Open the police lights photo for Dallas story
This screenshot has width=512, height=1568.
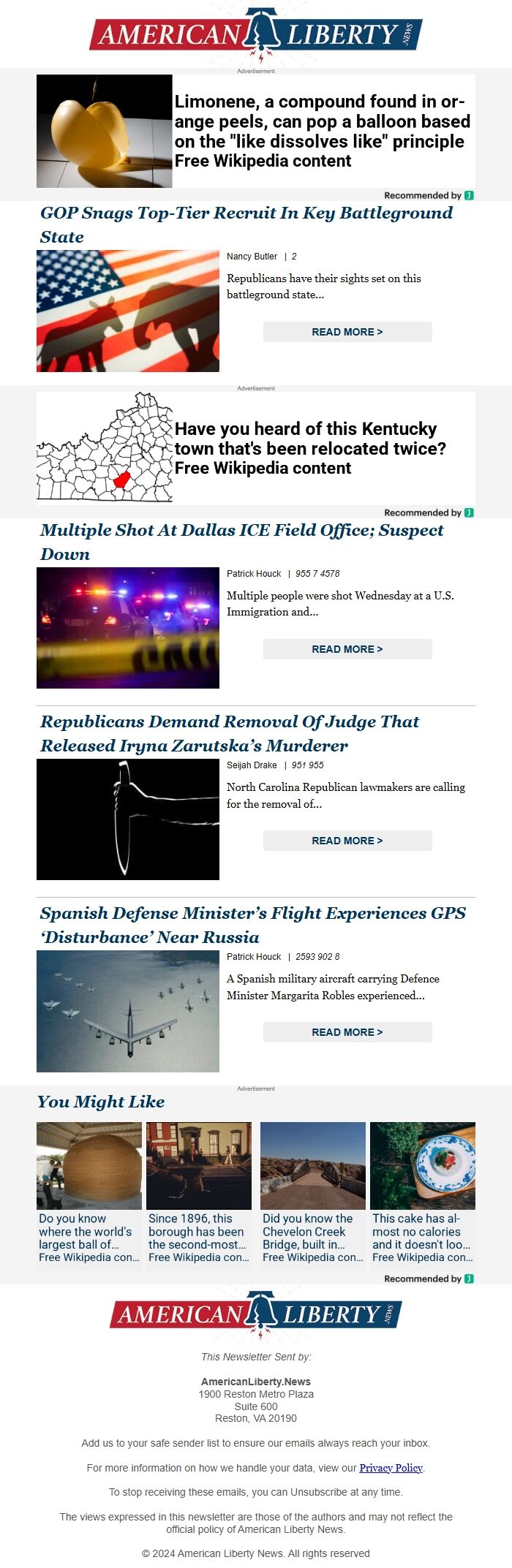coord(128,628)
